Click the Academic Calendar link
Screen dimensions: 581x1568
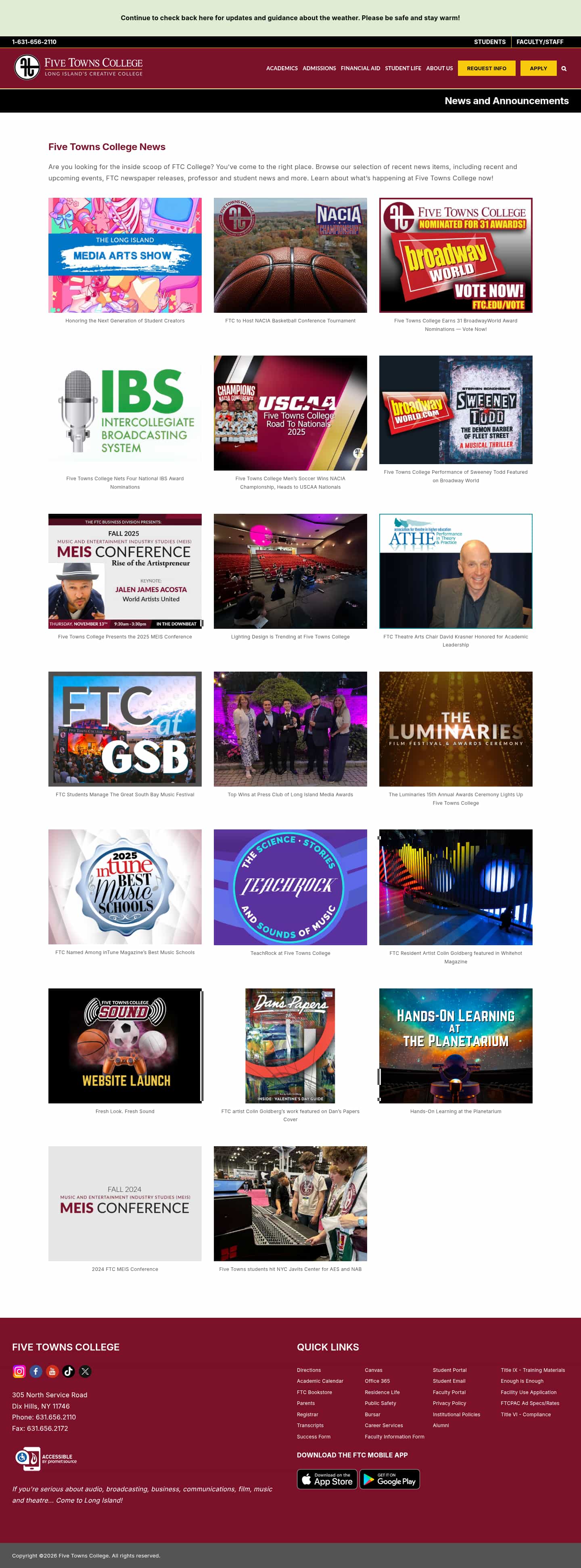(320, 1382)
